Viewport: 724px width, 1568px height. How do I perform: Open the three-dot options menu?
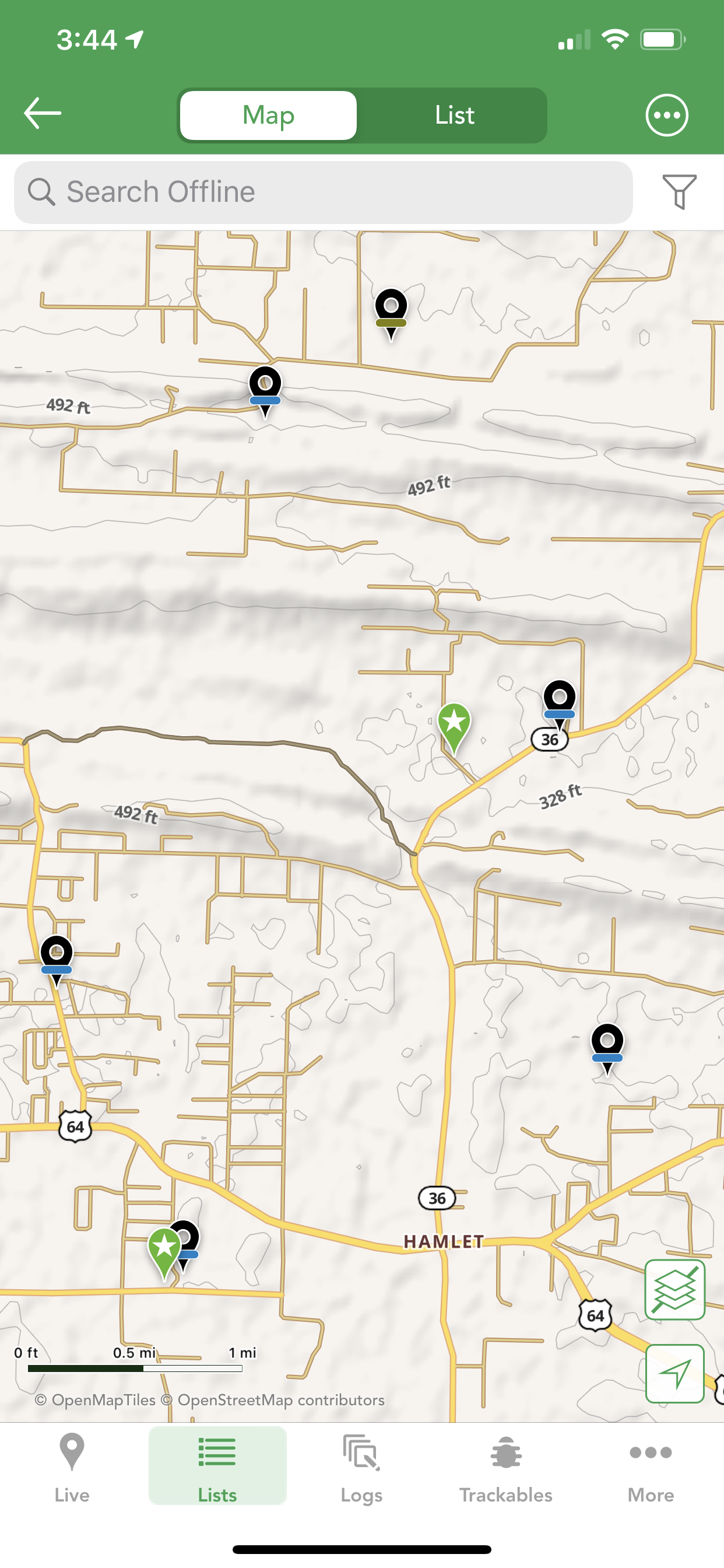click(667, 115)
